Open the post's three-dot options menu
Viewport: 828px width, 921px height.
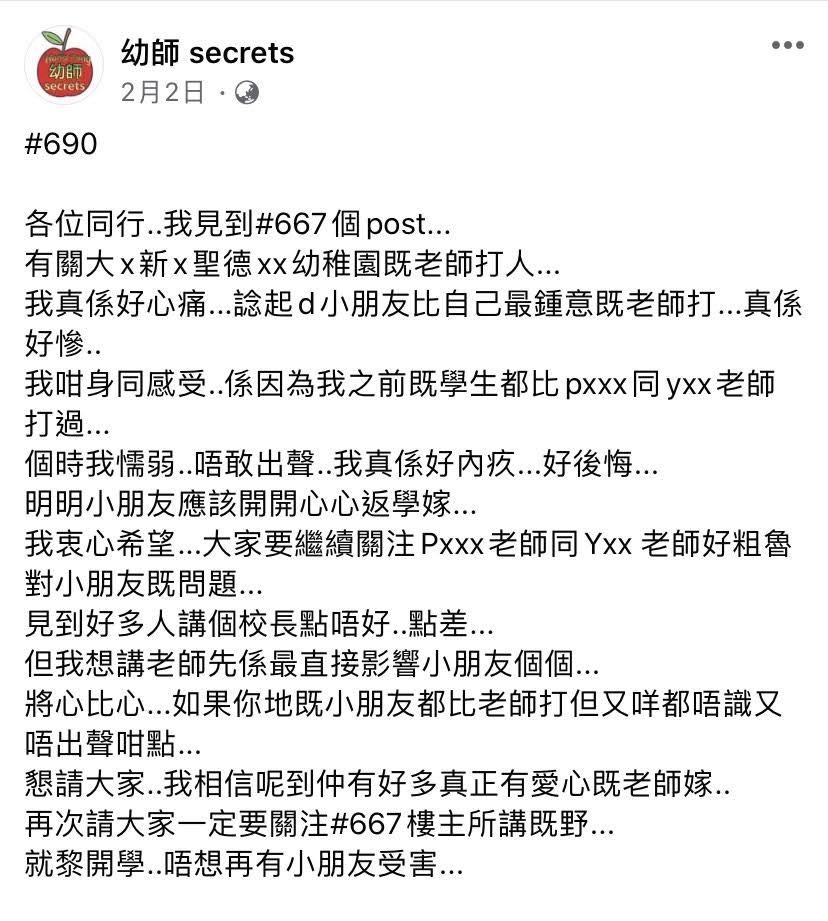[x=787, y=46]
